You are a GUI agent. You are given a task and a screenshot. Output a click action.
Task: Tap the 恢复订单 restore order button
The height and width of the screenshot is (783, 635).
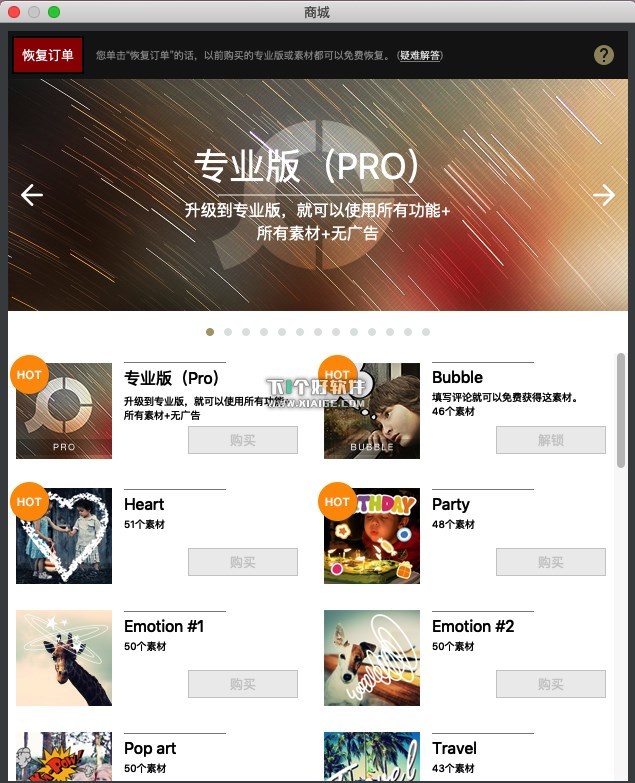point(48,55)
